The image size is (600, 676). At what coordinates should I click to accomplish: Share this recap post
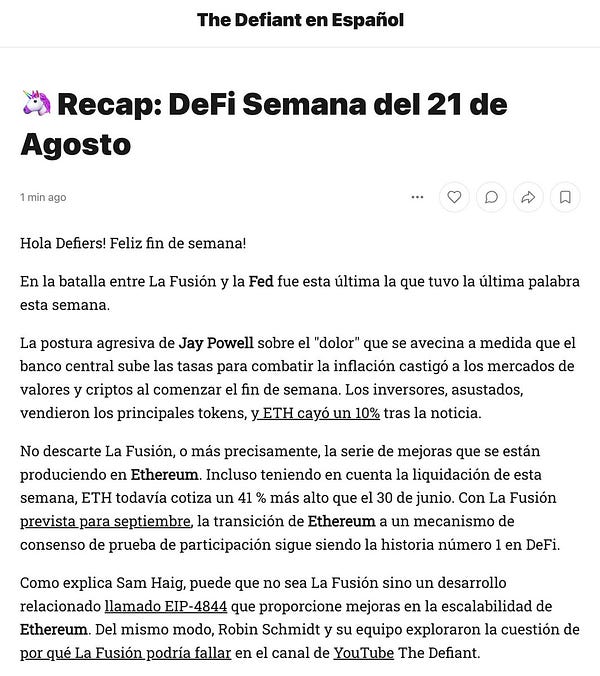528,197
